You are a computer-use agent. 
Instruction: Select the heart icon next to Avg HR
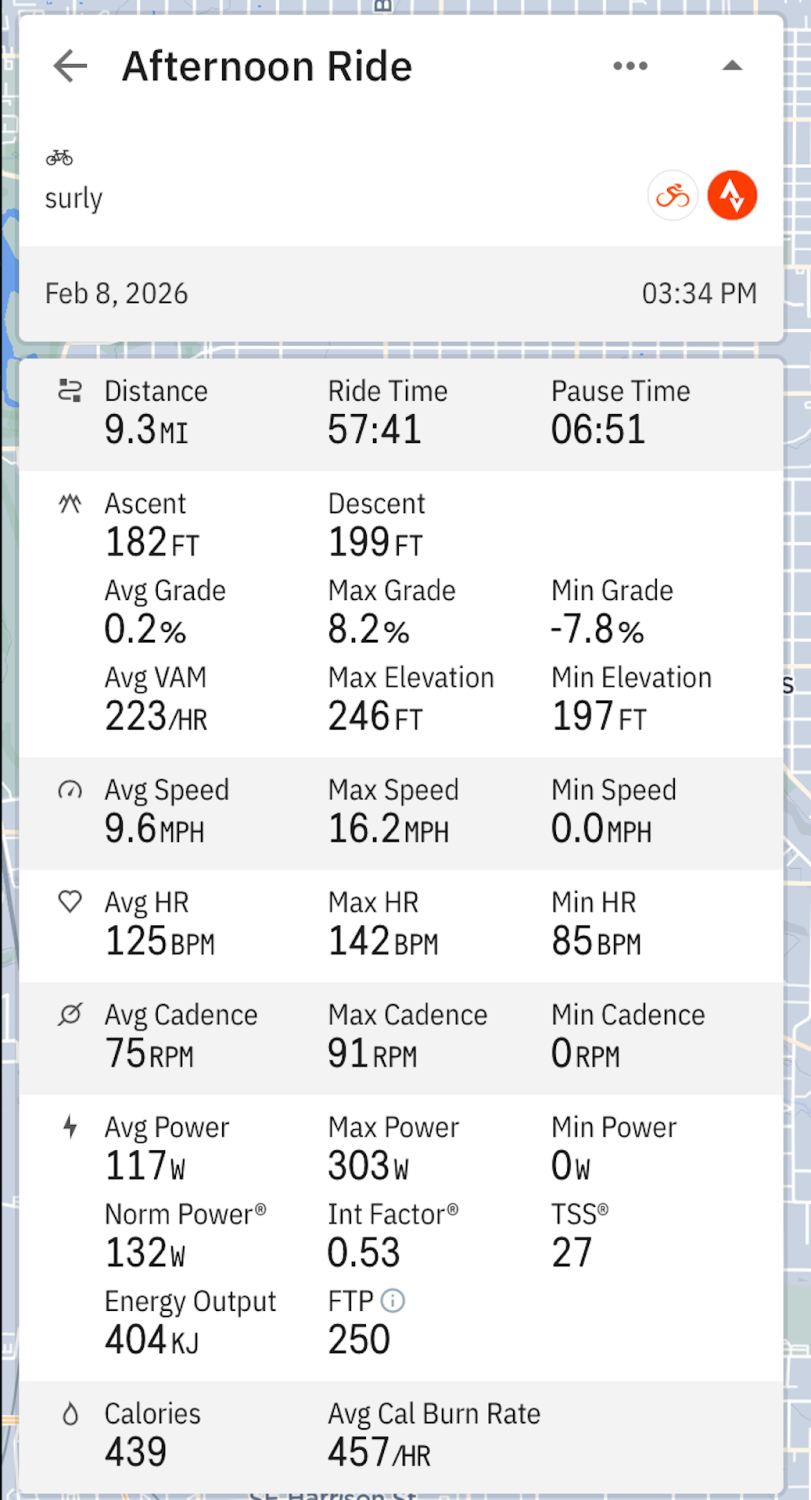tap(69, 902)
